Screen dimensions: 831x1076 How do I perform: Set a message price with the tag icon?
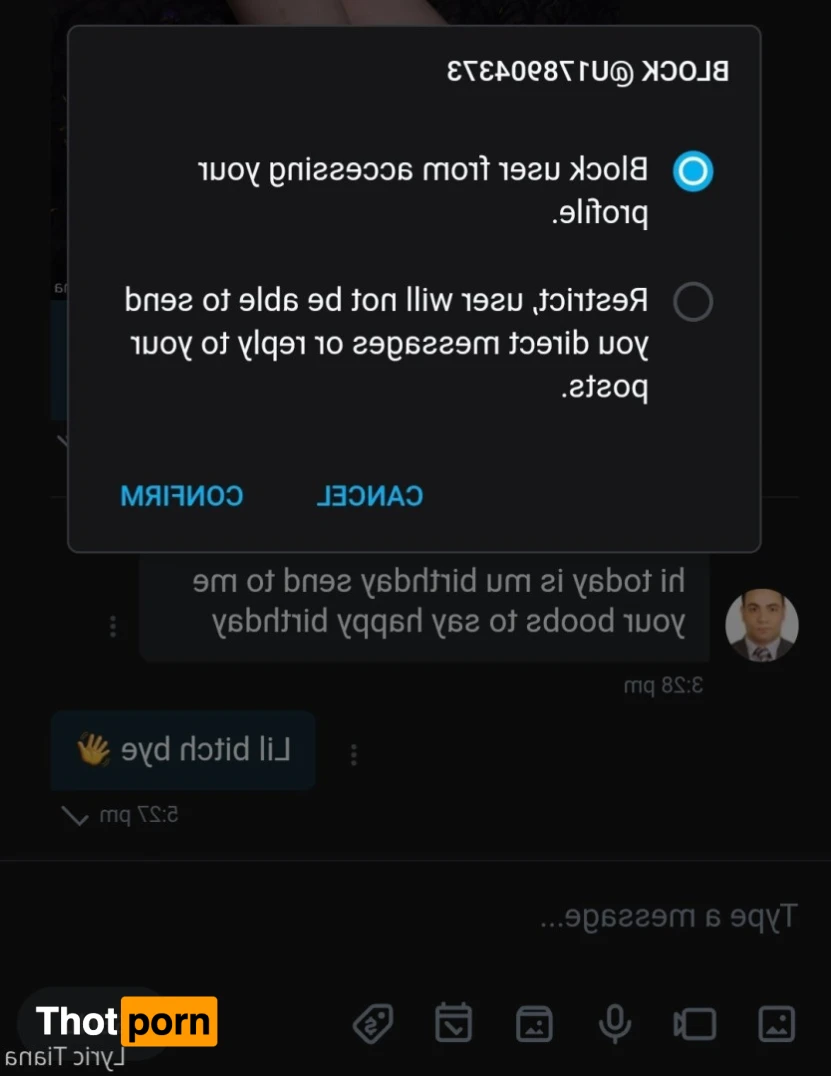tap(373, 1024)
